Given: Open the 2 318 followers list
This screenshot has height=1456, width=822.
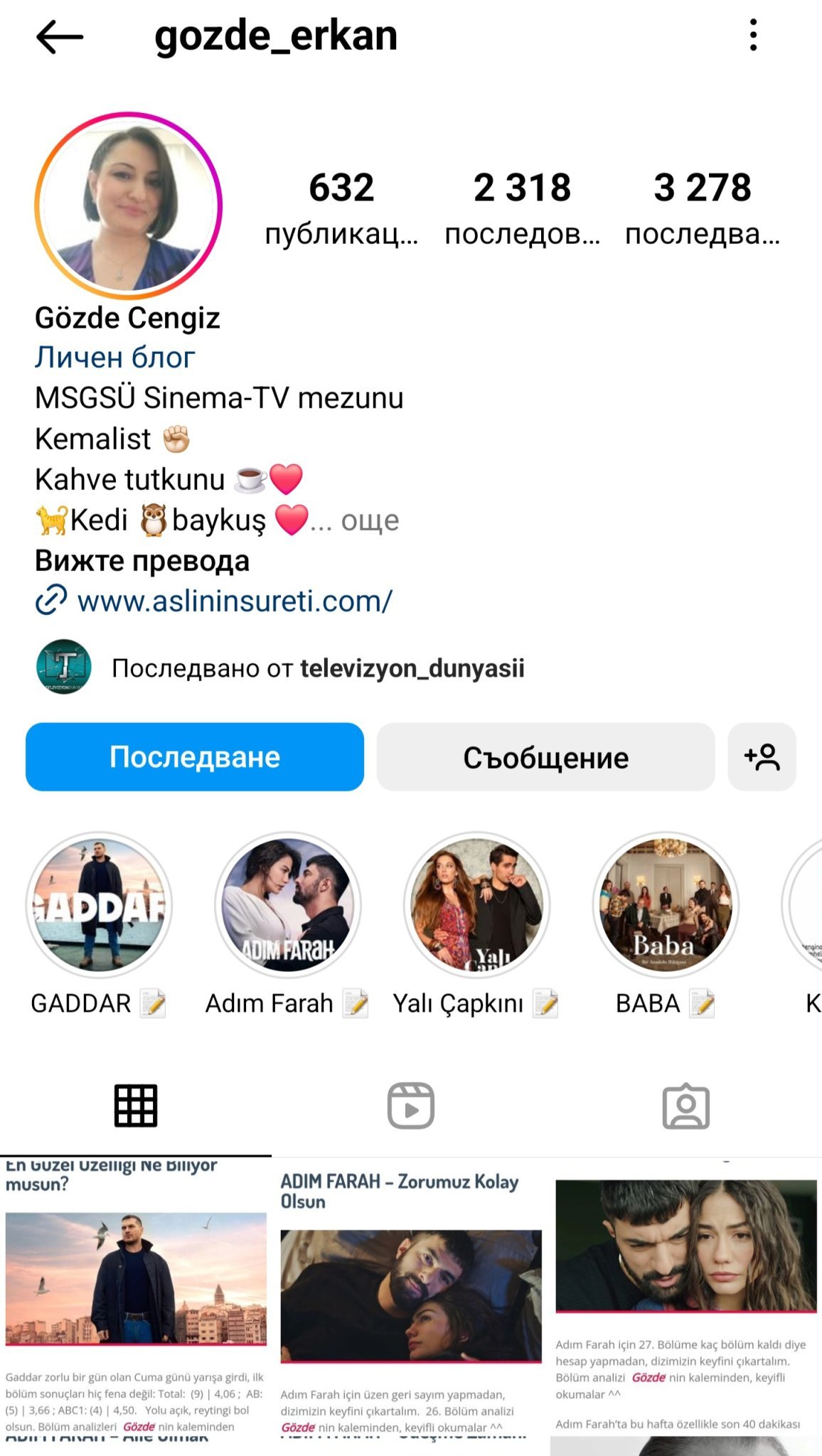Looking at the screenshot, I should pyautogui.click(x=522, y=207).
